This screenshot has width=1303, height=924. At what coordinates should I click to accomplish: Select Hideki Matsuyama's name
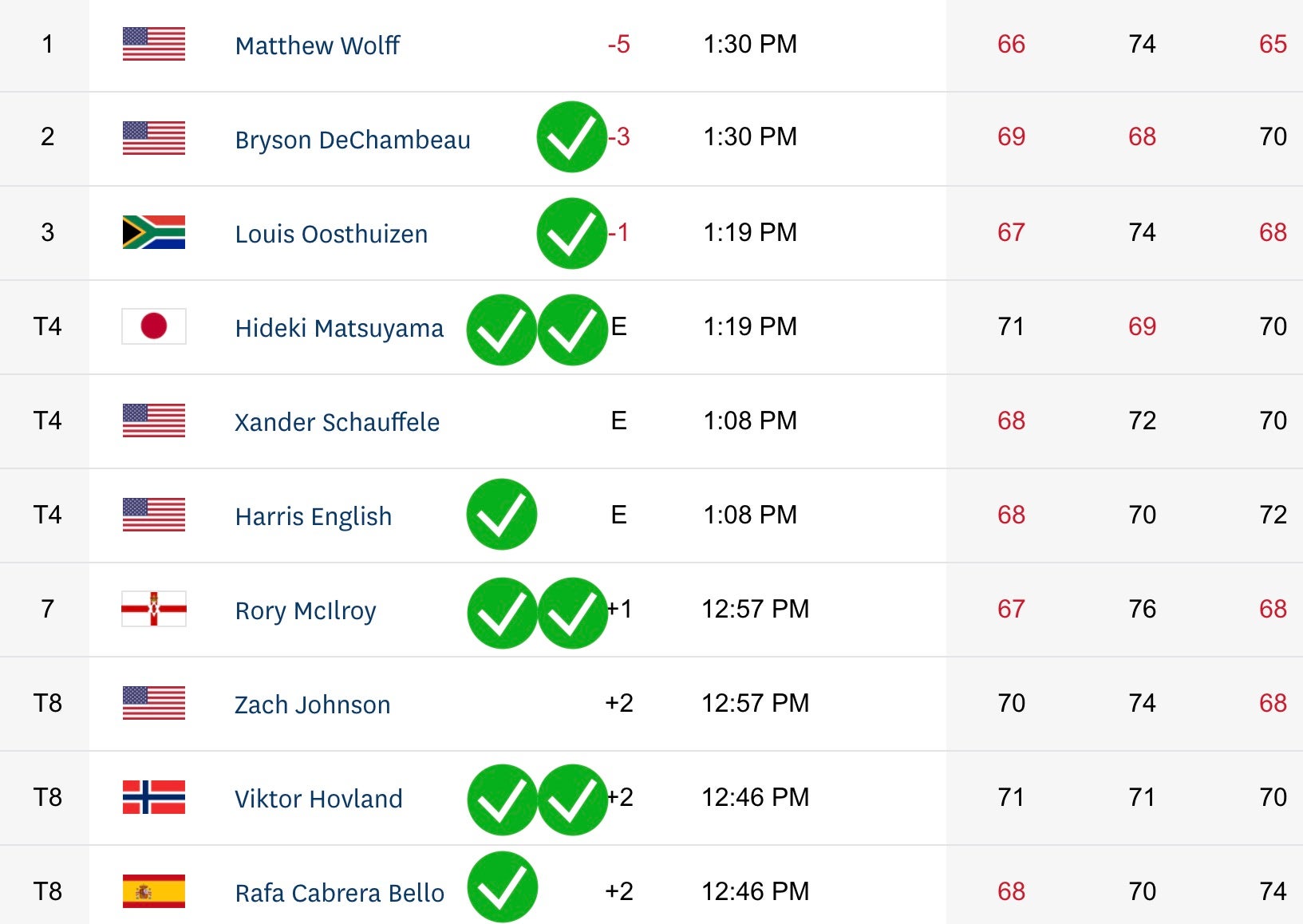tap(338, 328)
